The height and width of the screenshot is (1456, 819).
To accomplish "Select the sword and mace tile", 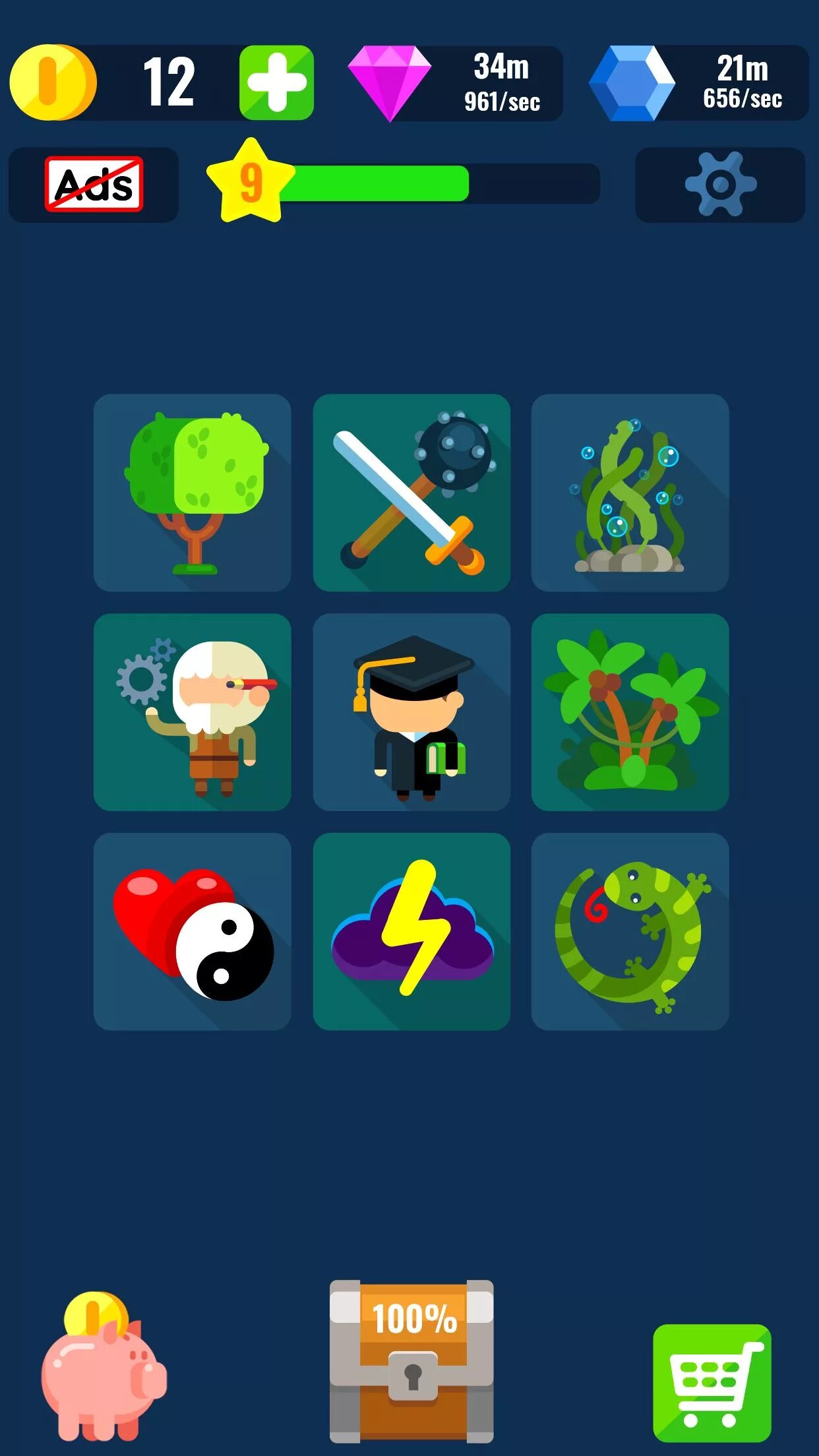I will [411, 493].
